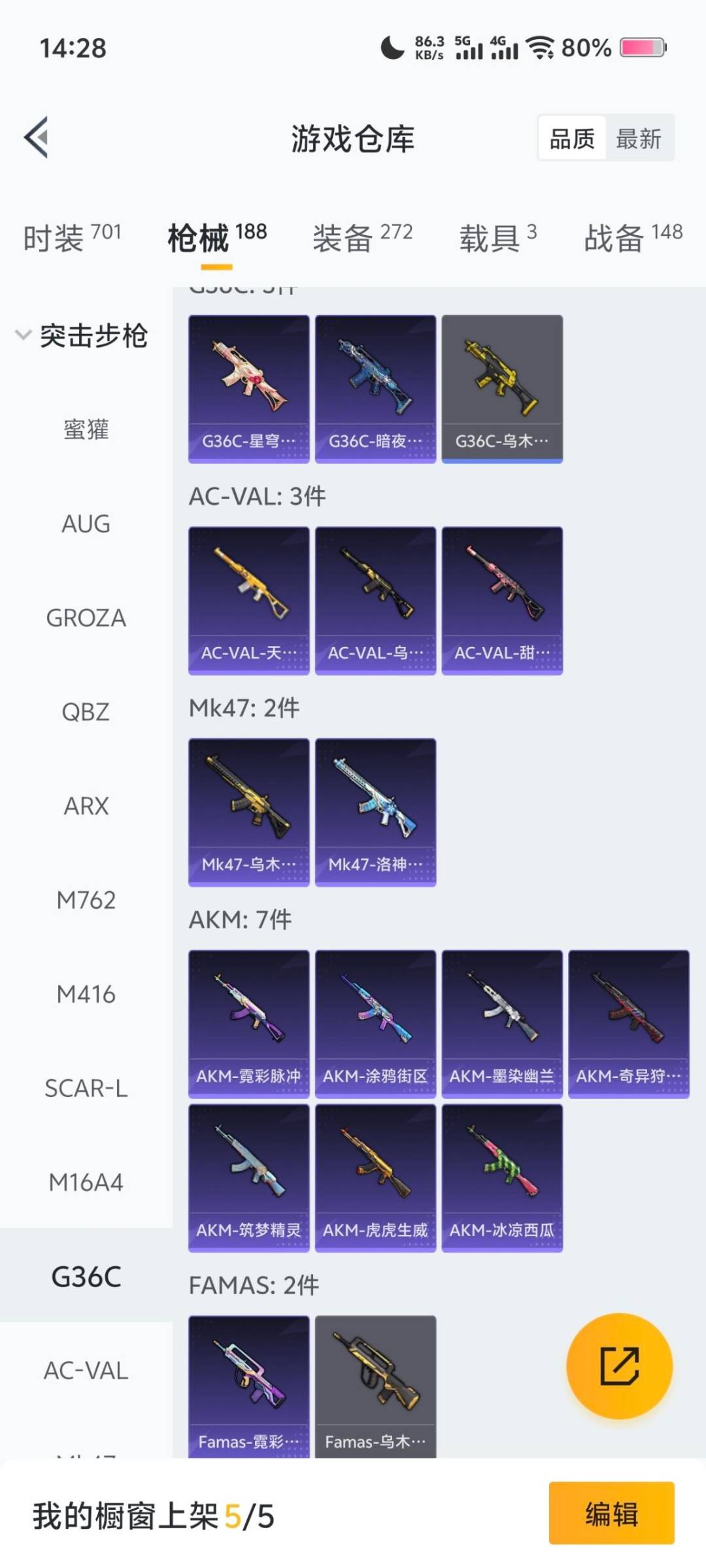
Task: Sort the warehouse by 最新
Action: click(x=638, y=139)
